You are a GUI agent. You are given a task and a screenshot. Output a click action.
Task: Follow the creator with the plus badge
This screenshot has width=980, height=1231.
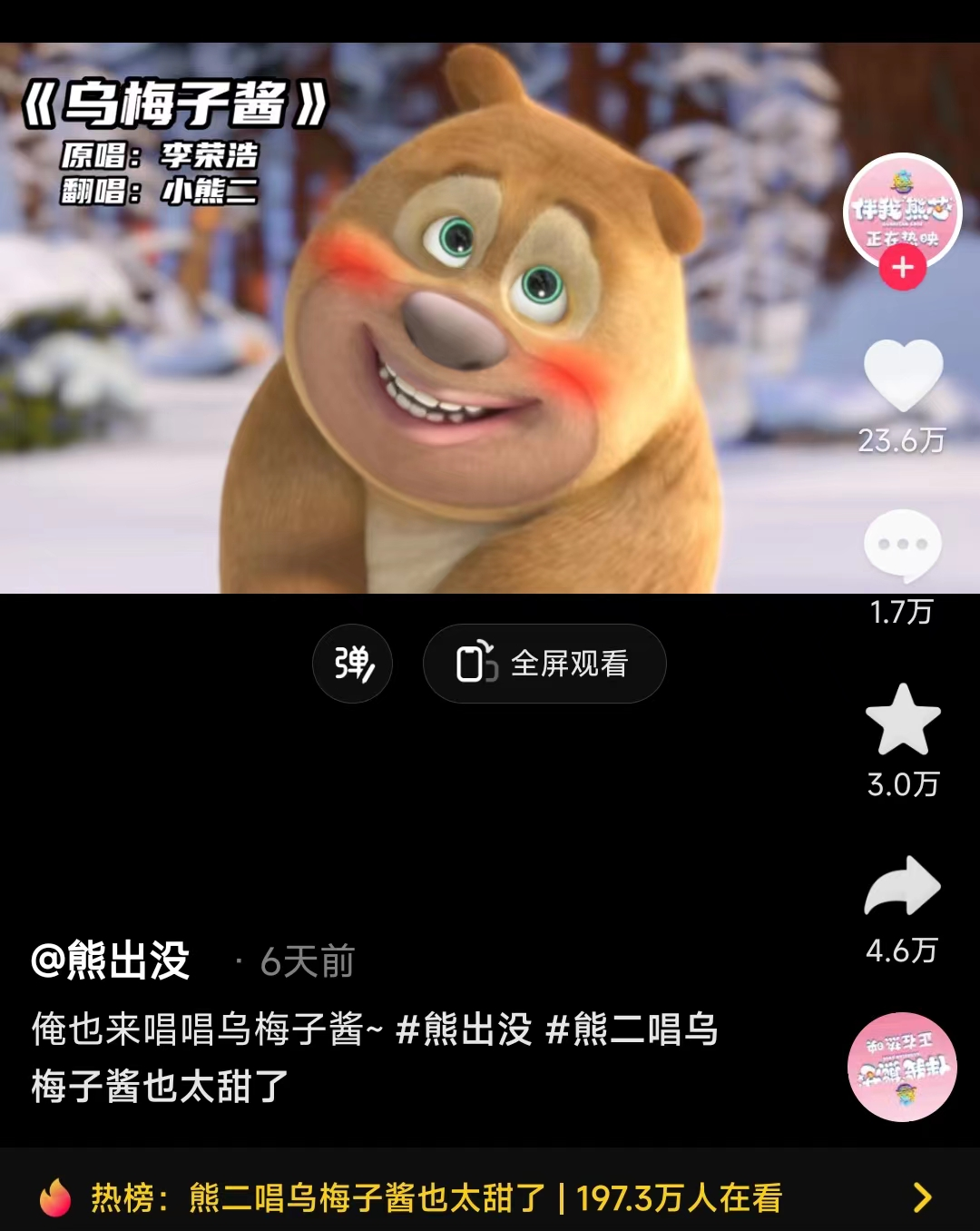[x=902, y=268]
